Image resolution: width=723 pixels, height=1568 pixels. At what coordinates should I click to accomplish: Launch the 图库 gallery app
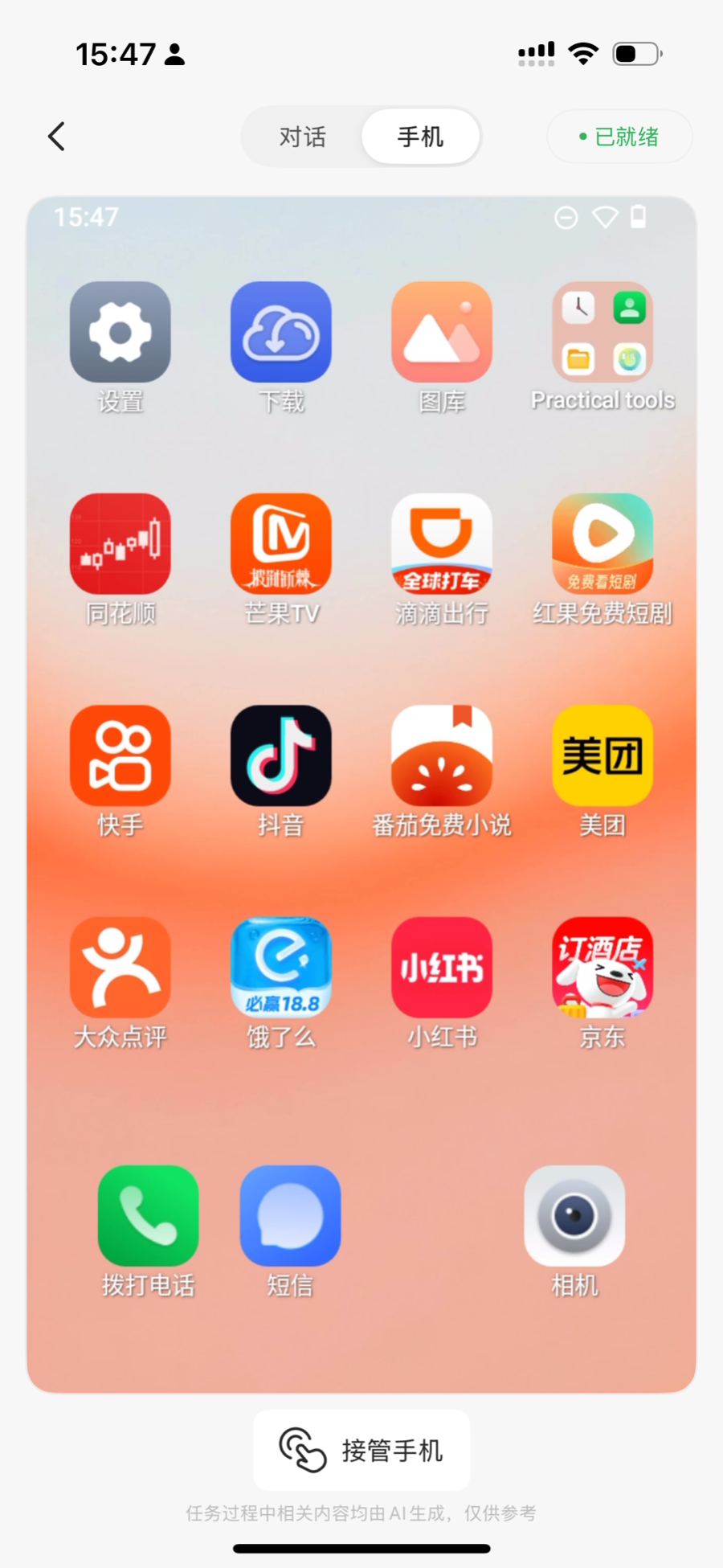tap(442, 332)
